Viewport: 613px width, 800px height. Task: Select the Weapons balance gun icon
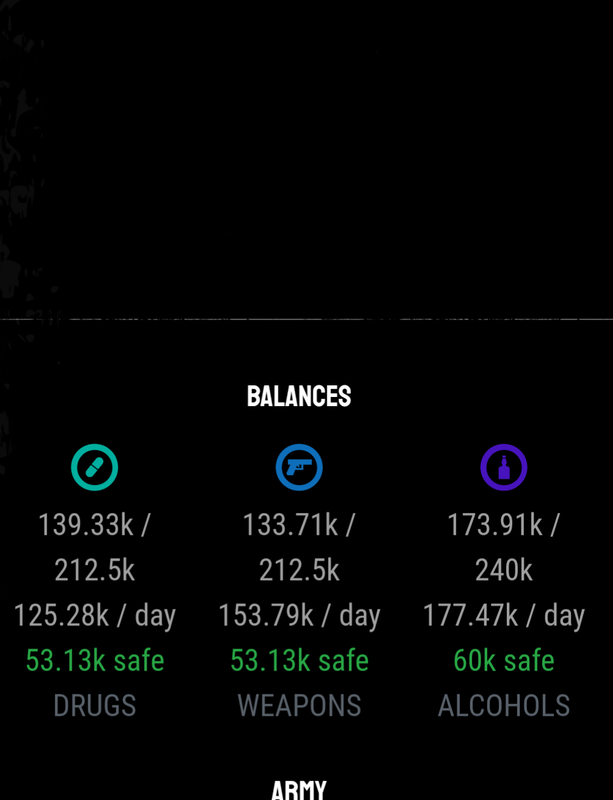coord(299,467)
